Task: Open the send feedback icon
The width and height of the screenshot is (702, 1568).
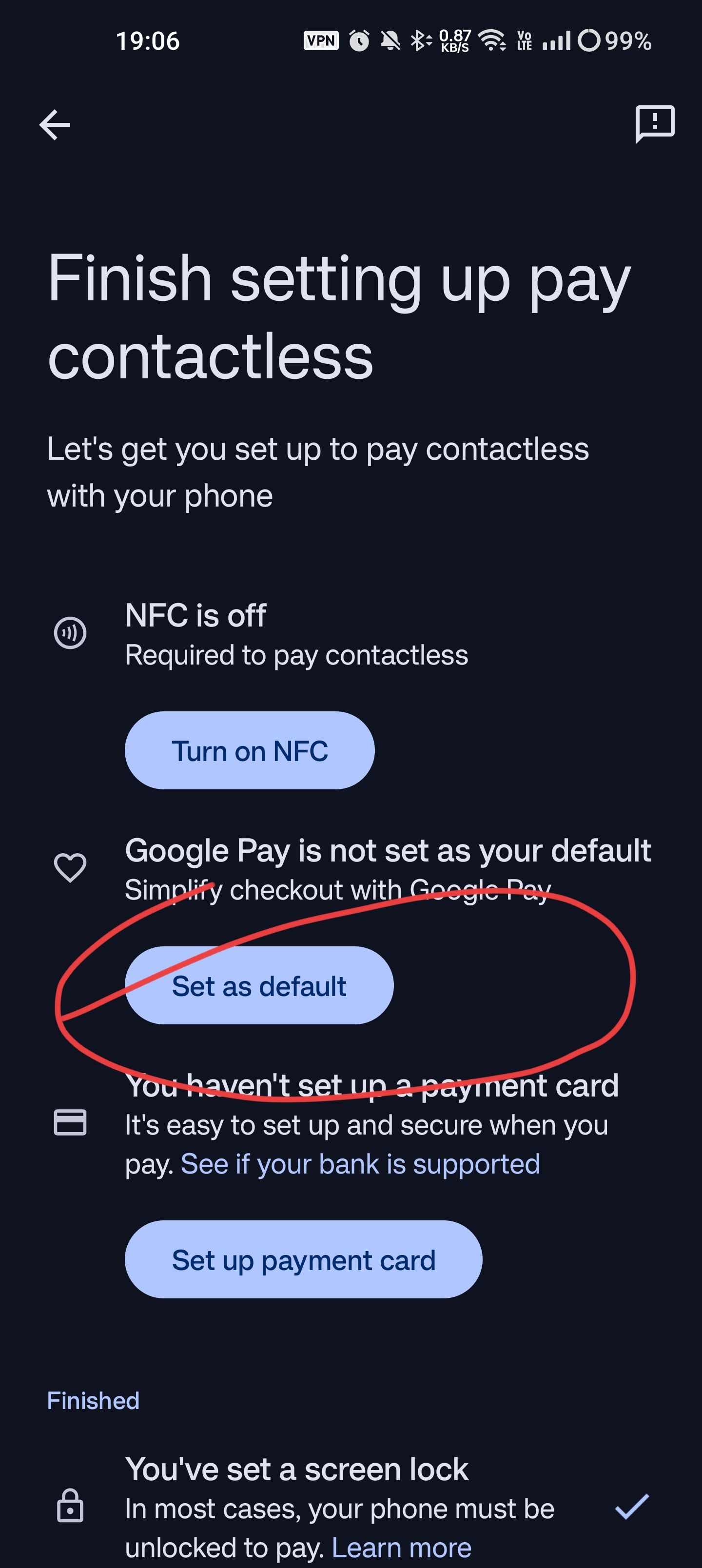Action: click(655, 123)
